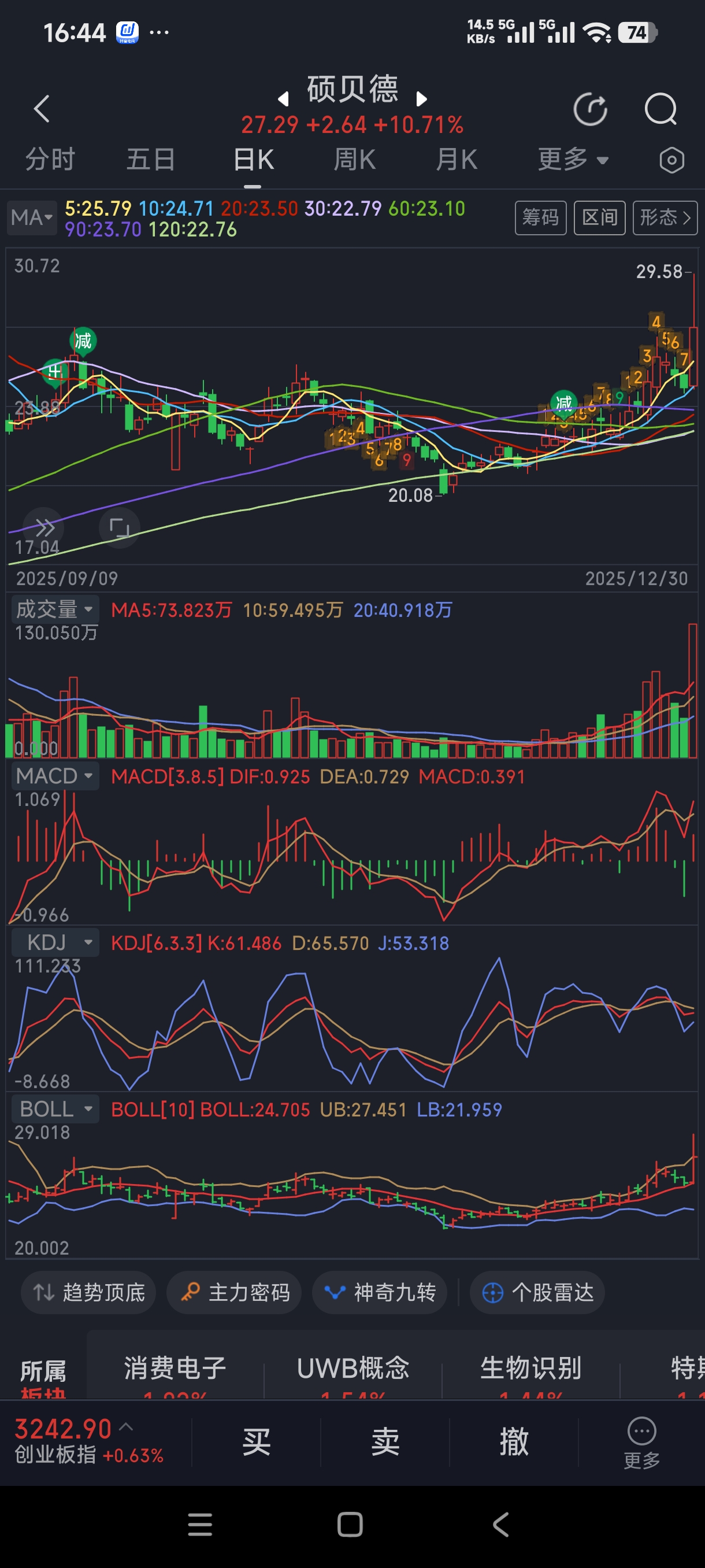Tap the 区间 button
Screen dimensions: 705x1568
599,217
